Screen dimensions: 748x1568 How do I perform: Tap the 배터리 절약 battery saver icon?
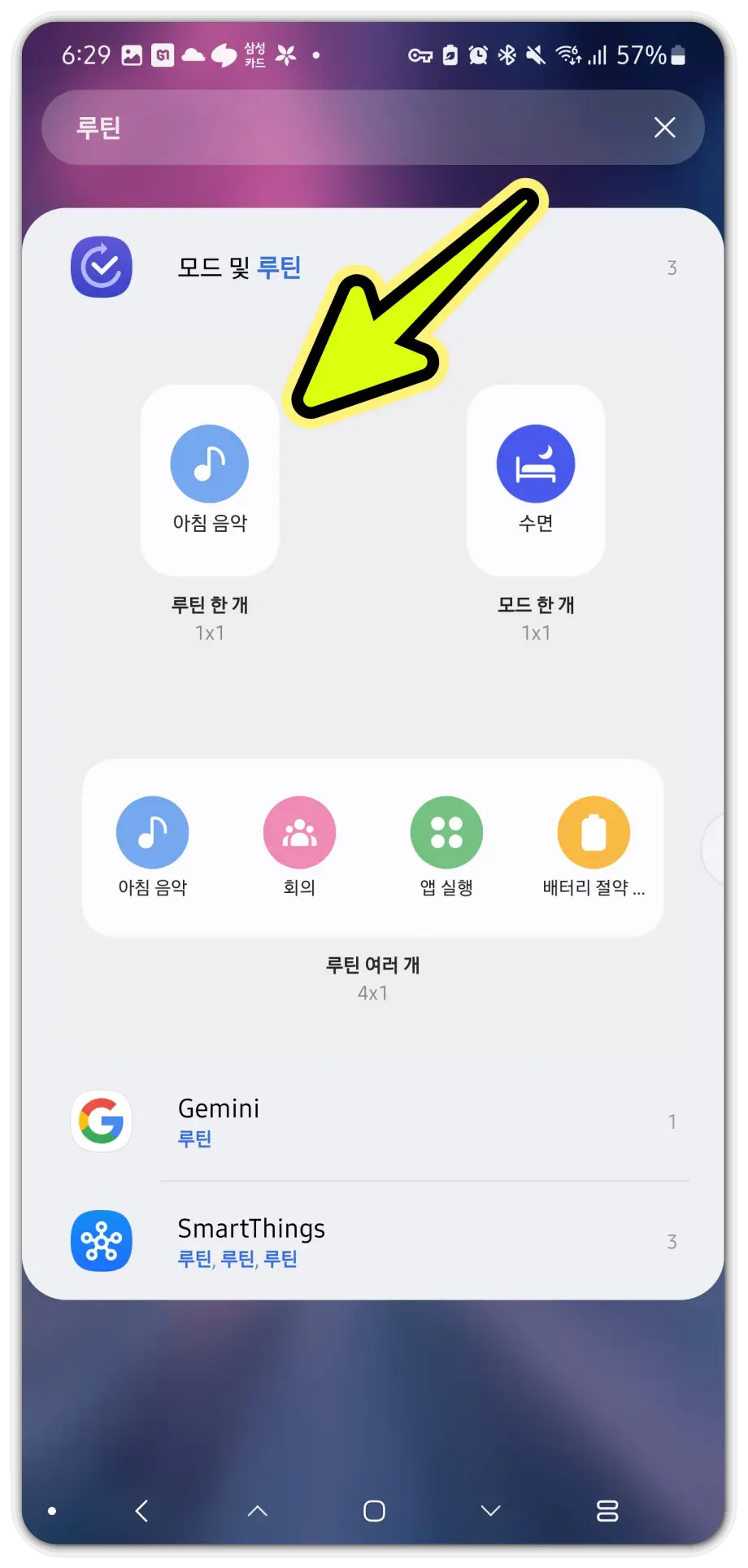[x=593, y=831]
